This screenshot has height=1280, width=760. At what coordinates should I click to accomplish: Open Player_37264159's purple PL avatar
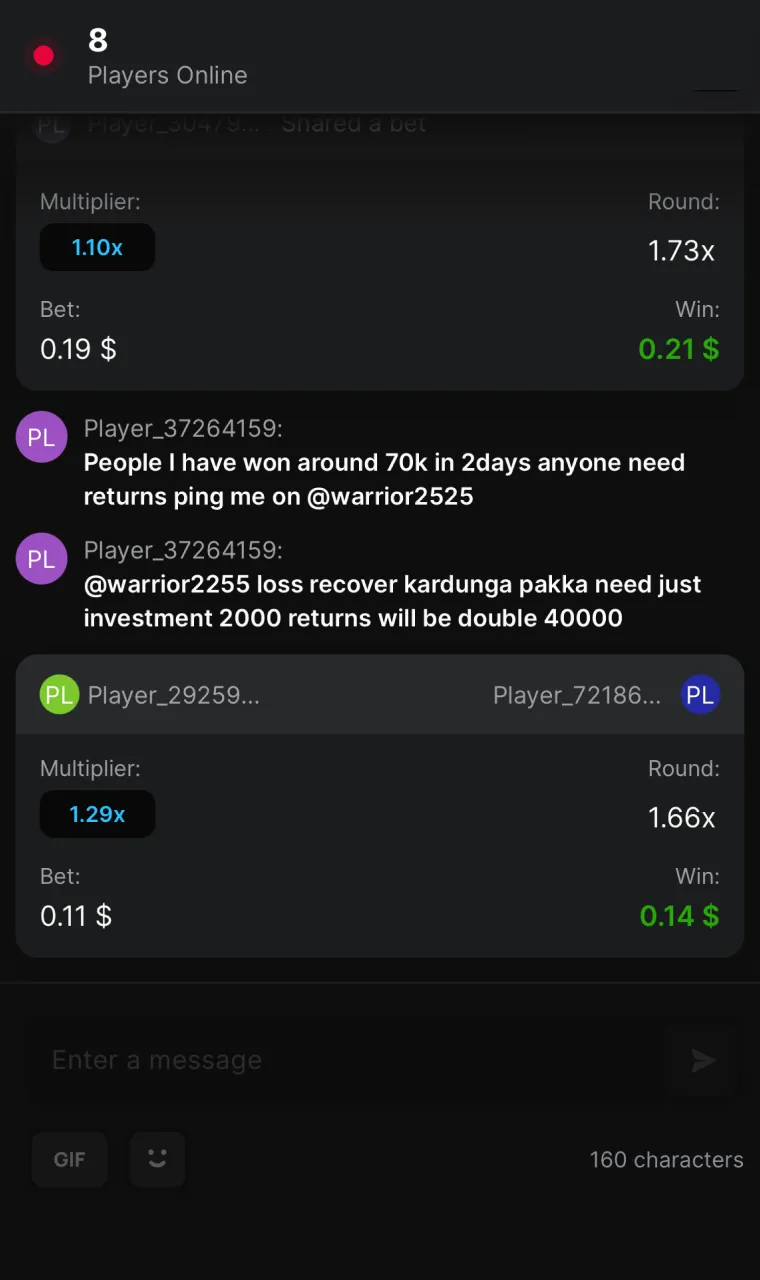pyautogui.click(x=41, y=437)
